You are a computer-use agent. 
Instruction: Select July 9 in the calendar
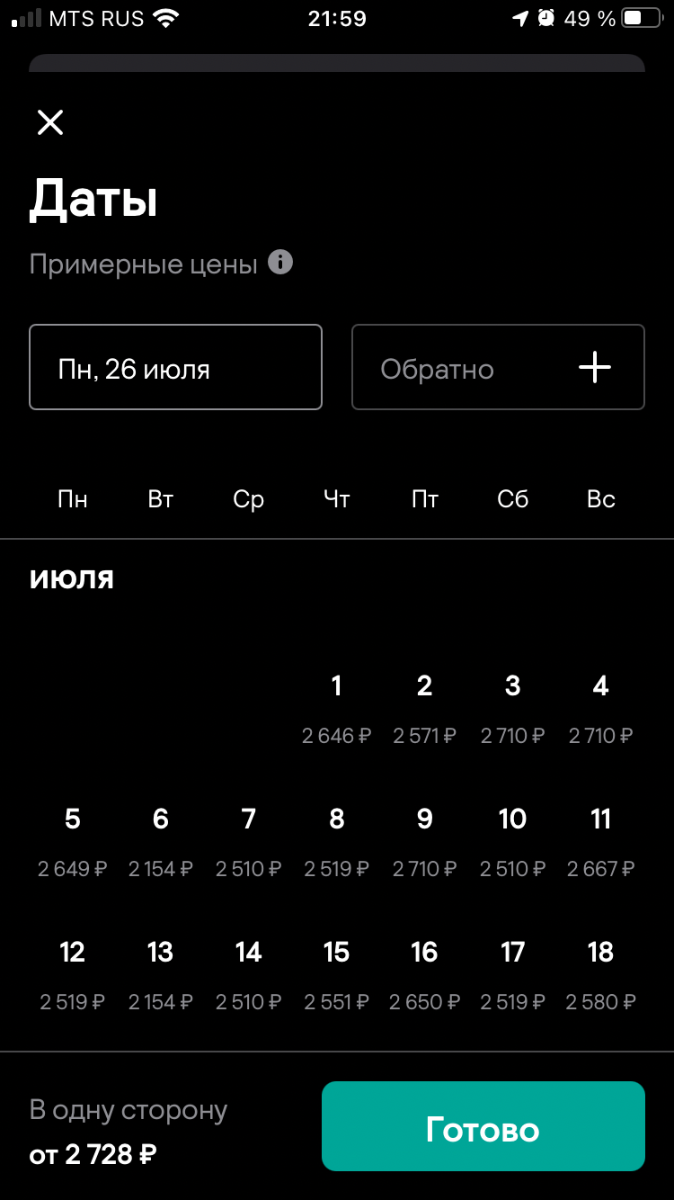tap(425, 843)
